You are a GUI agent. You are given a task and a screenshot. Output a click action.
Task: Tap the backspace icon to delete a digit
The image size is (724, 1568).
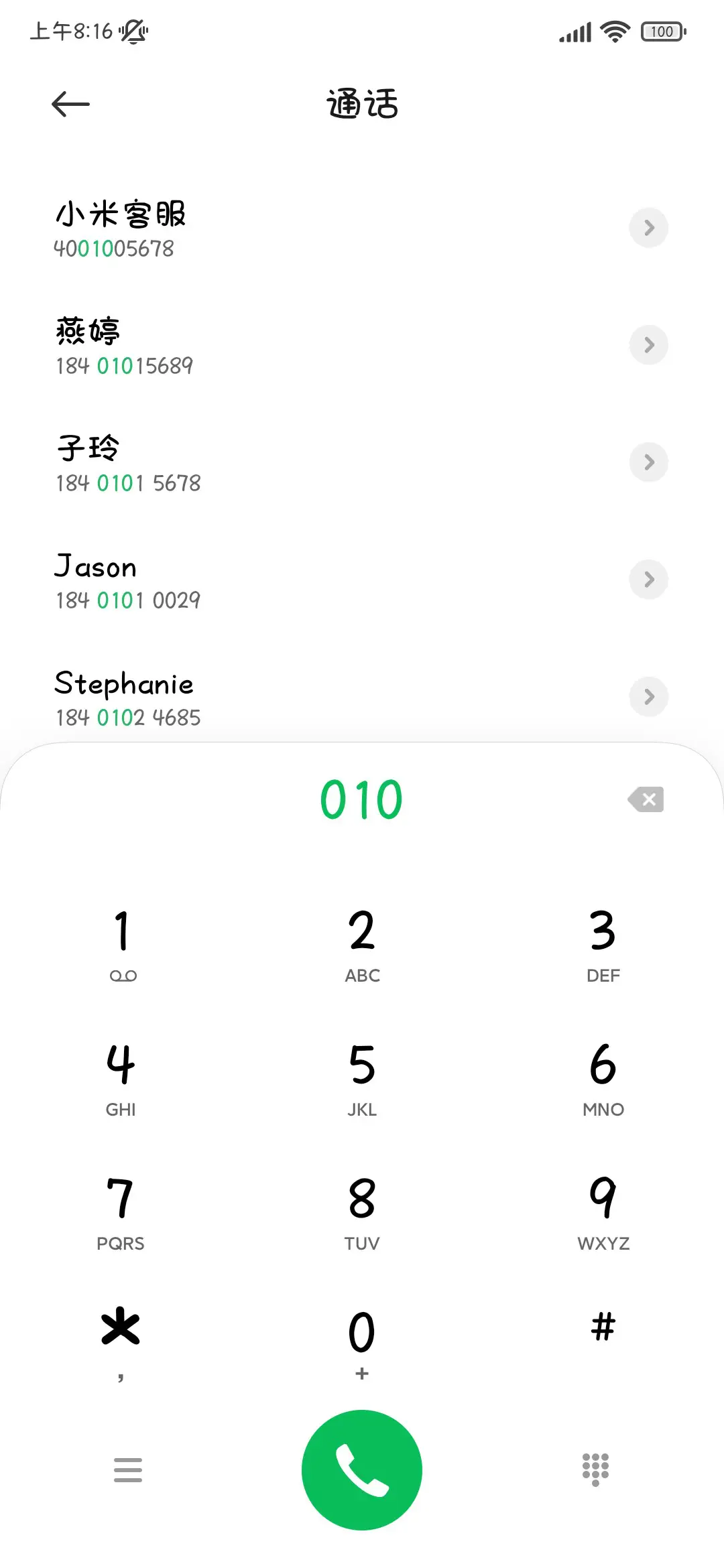[646, 799]
